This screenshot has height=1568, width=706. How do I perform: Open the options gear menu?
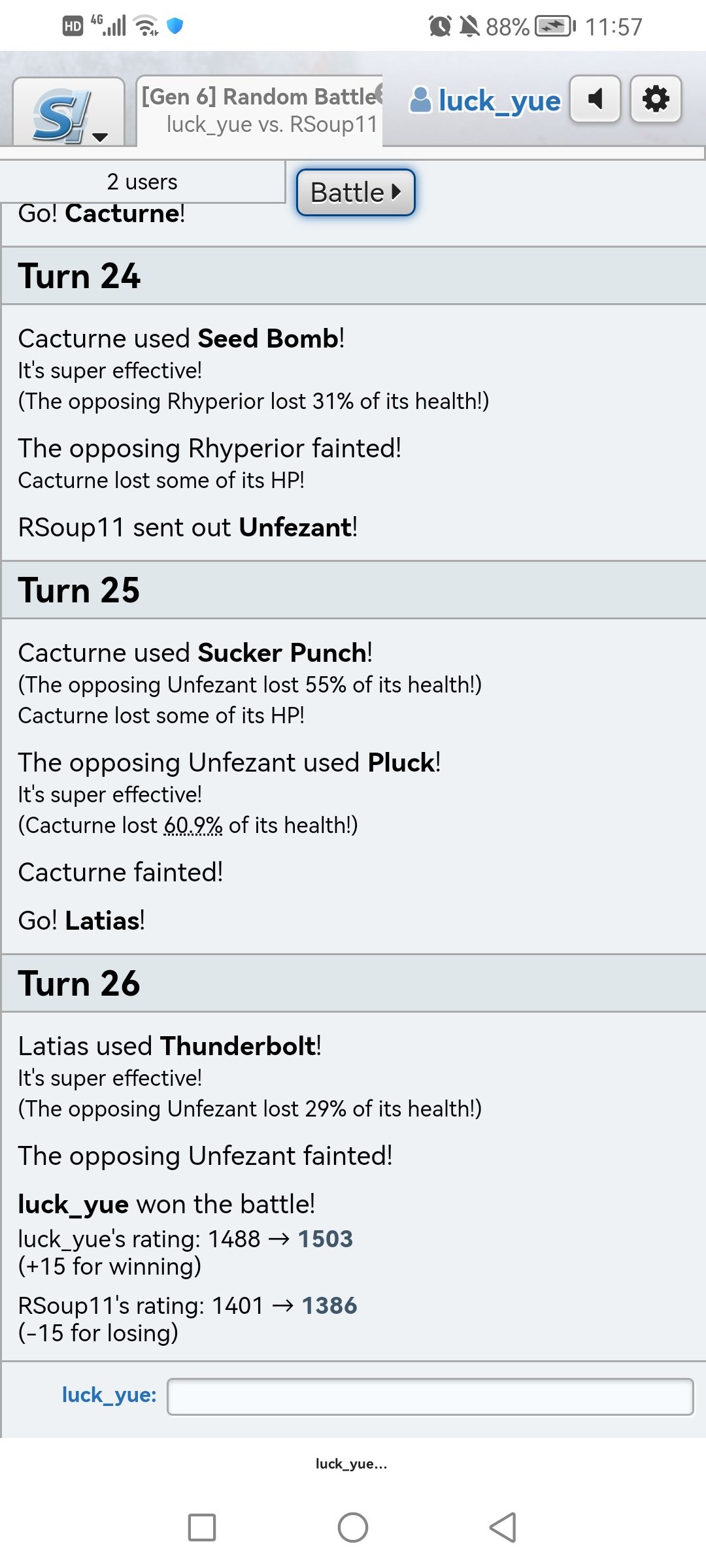pos(656,99)
